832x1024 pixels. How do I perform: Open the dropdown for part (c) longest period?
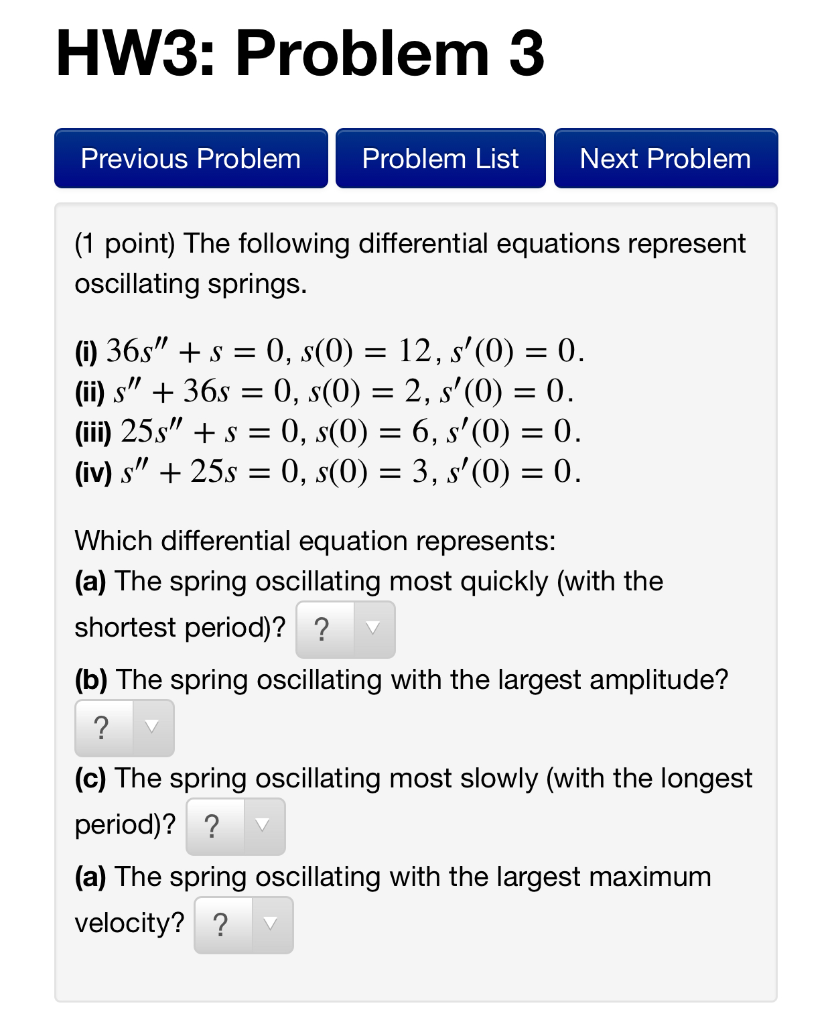point(235,826)
